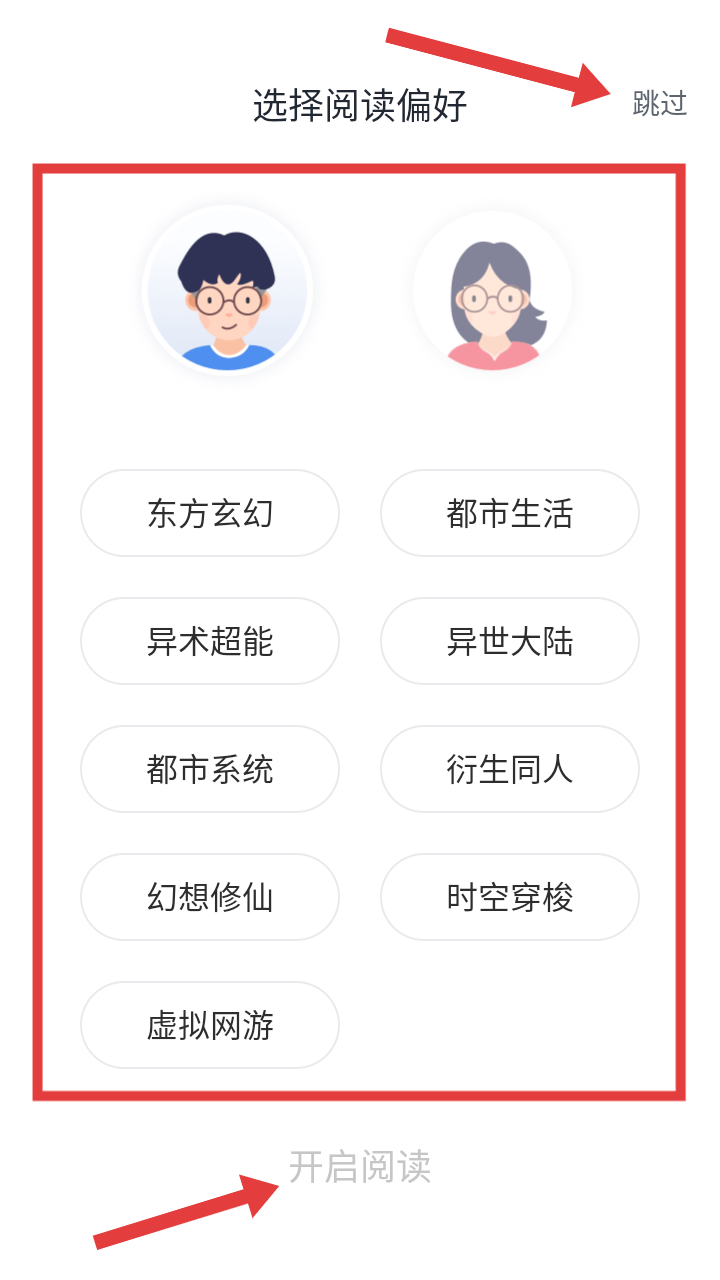
Task: Tap the 幻想修仙 chip
Action: (x=210, y=897)
